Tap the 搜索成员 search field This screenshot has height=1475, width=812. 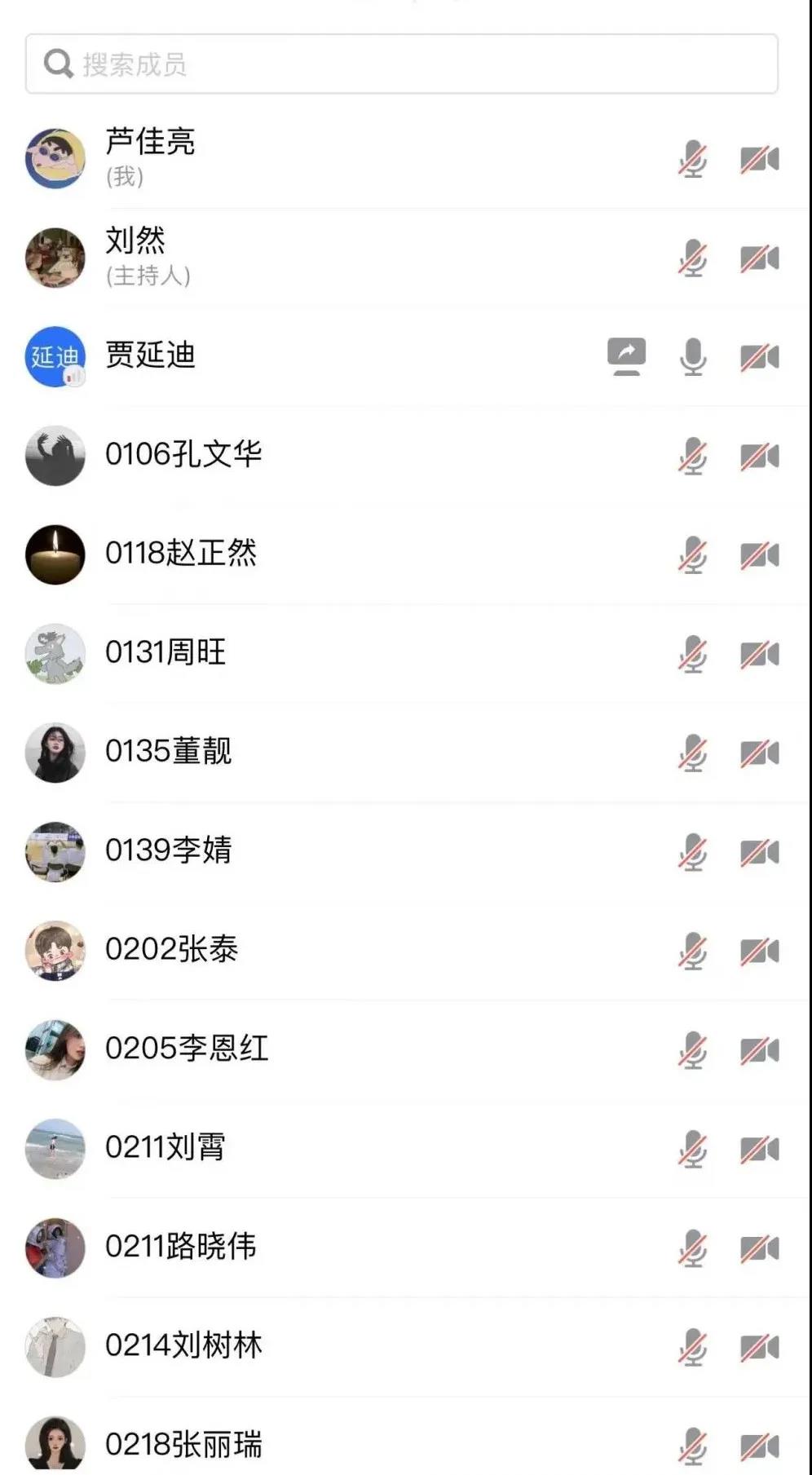401,64
